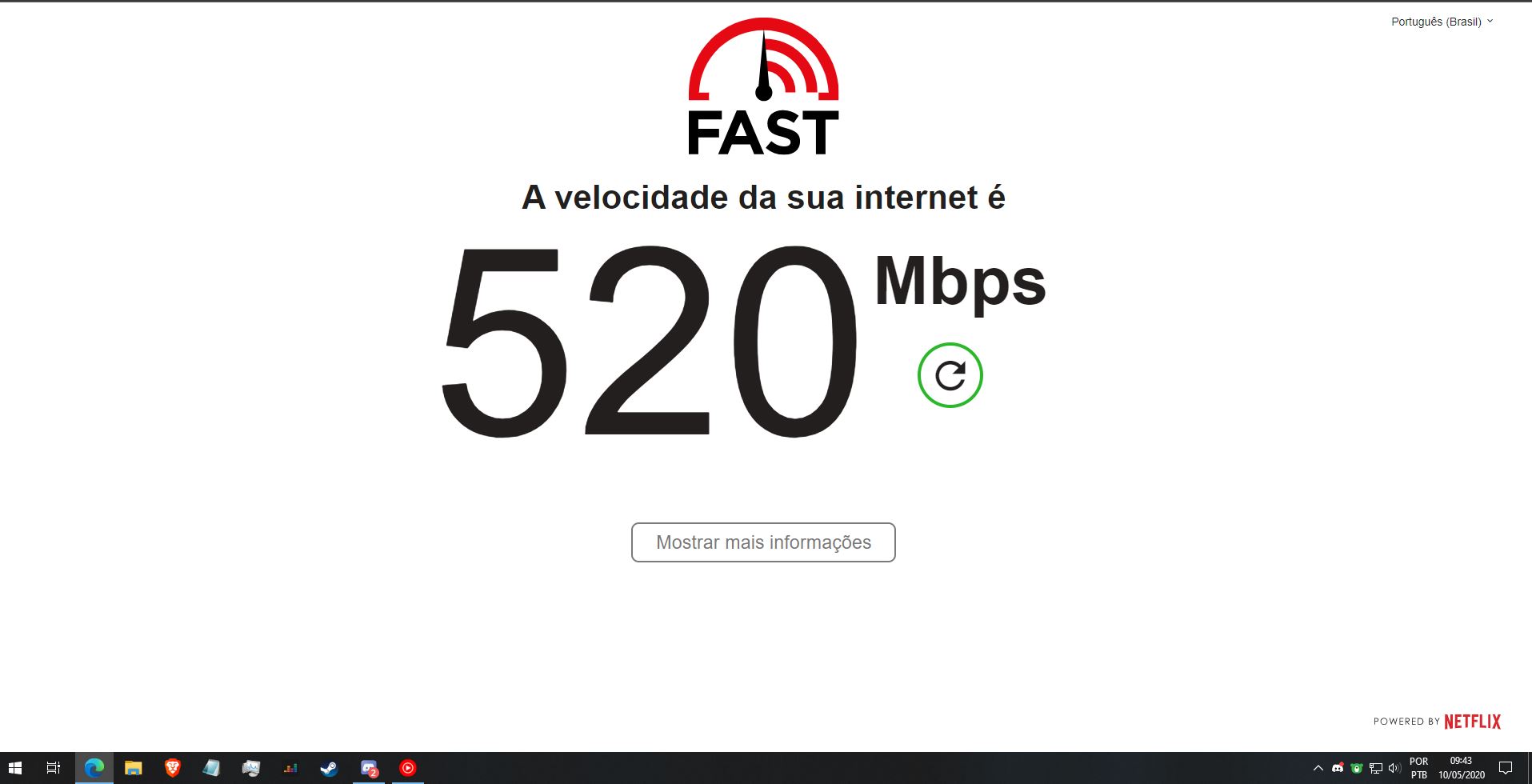Open Steam from the taskbar
Viewport: 1532px width, 784px height.
tap(329, 768)
